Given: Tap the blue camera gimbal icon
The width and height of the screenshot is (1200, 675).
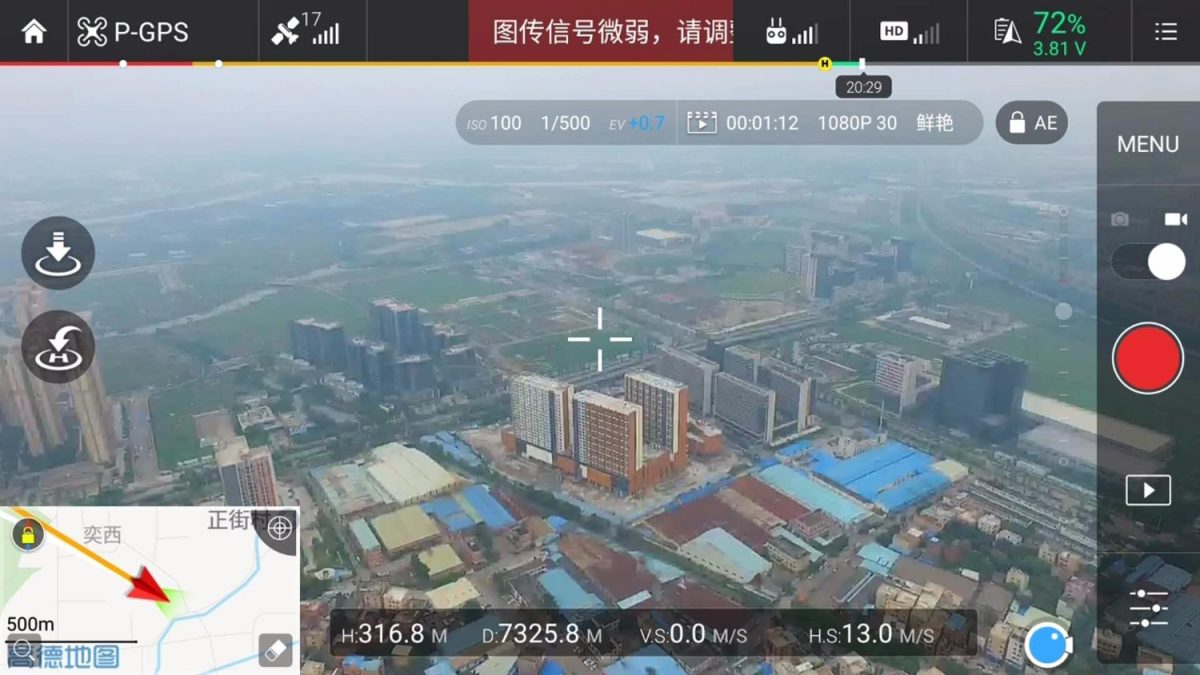Looking at the screenshot, I should tap(1048, 645).
